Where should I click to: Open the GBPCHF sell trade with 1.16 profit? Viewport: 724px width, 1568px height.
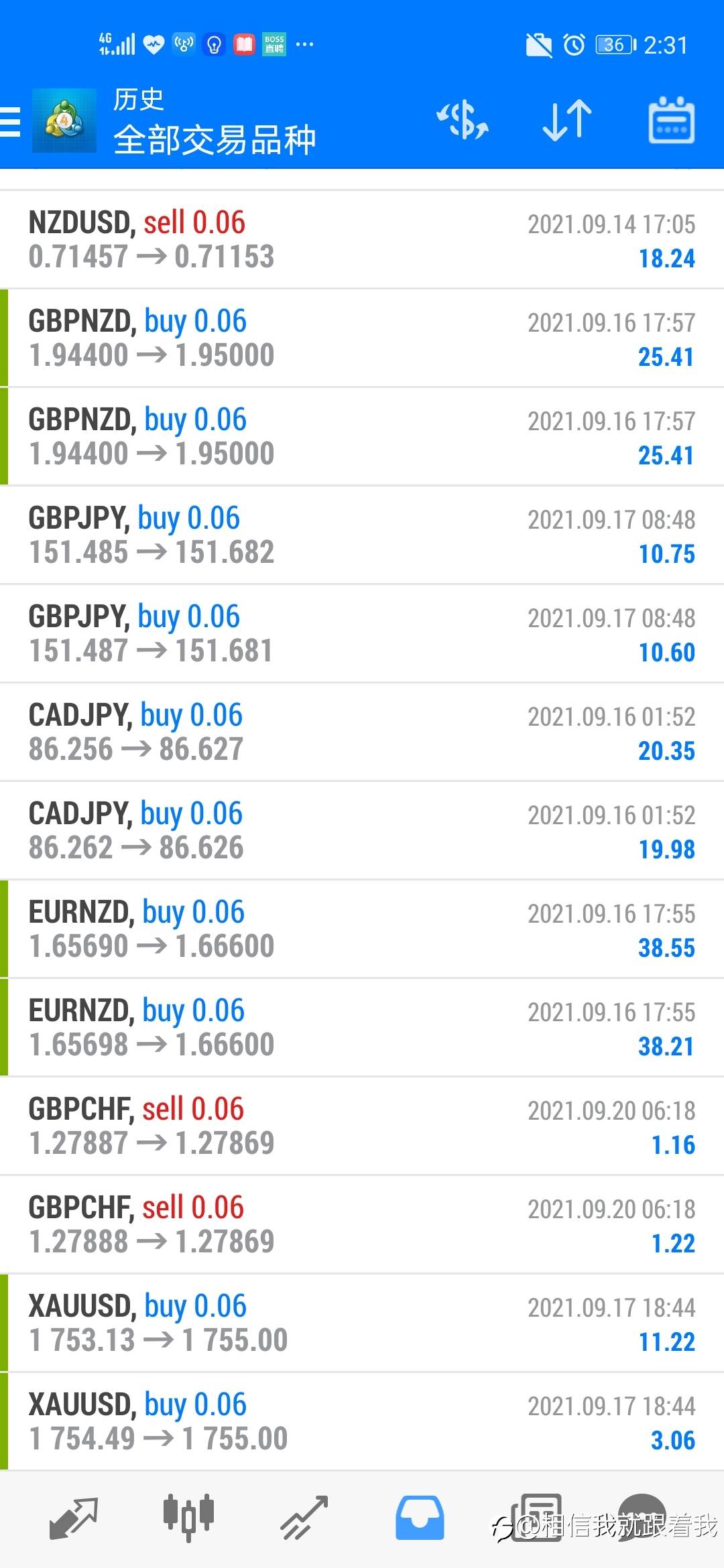(x=362, y=1126)
